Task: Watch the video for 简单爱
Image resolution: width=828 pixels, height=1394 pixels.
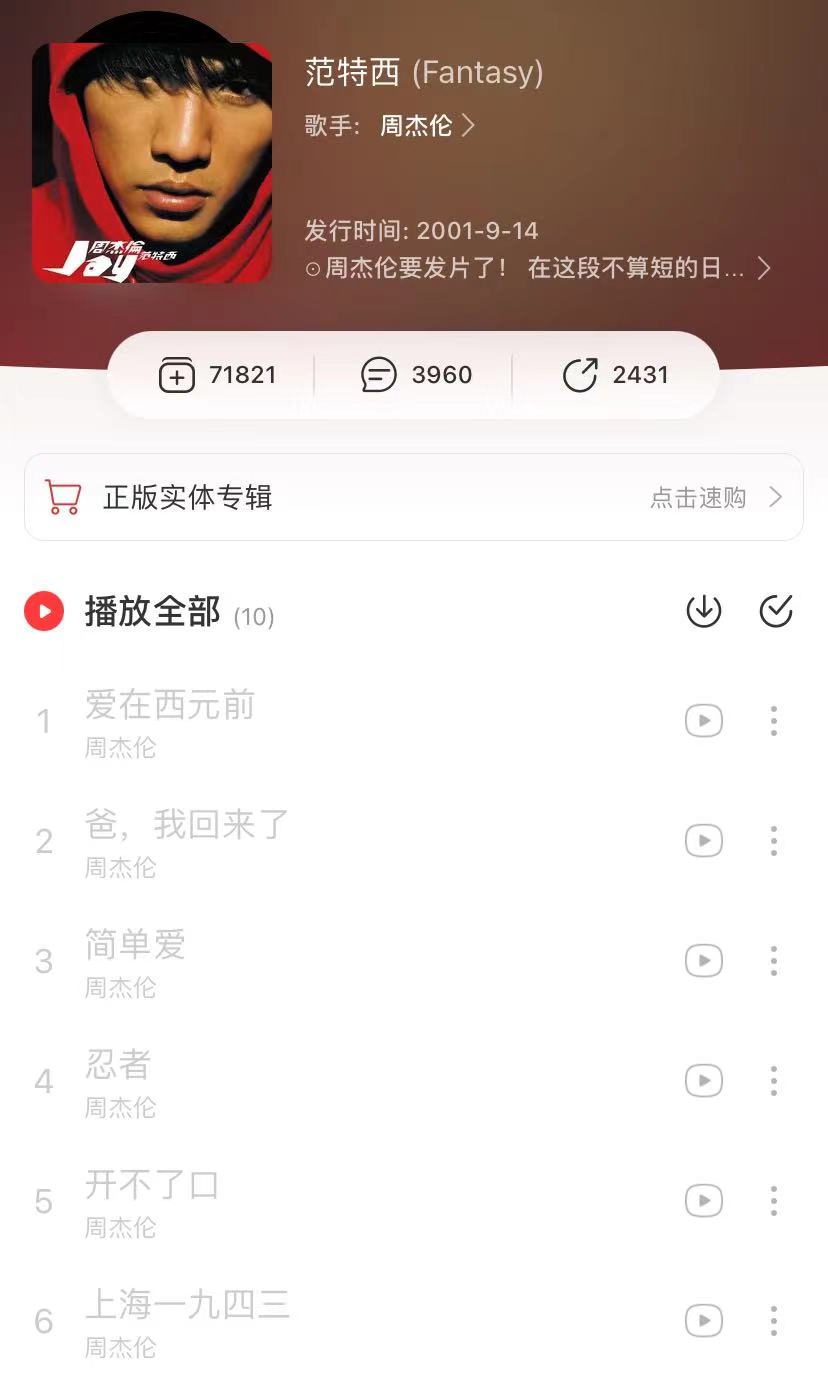Action: coord(704,961)
